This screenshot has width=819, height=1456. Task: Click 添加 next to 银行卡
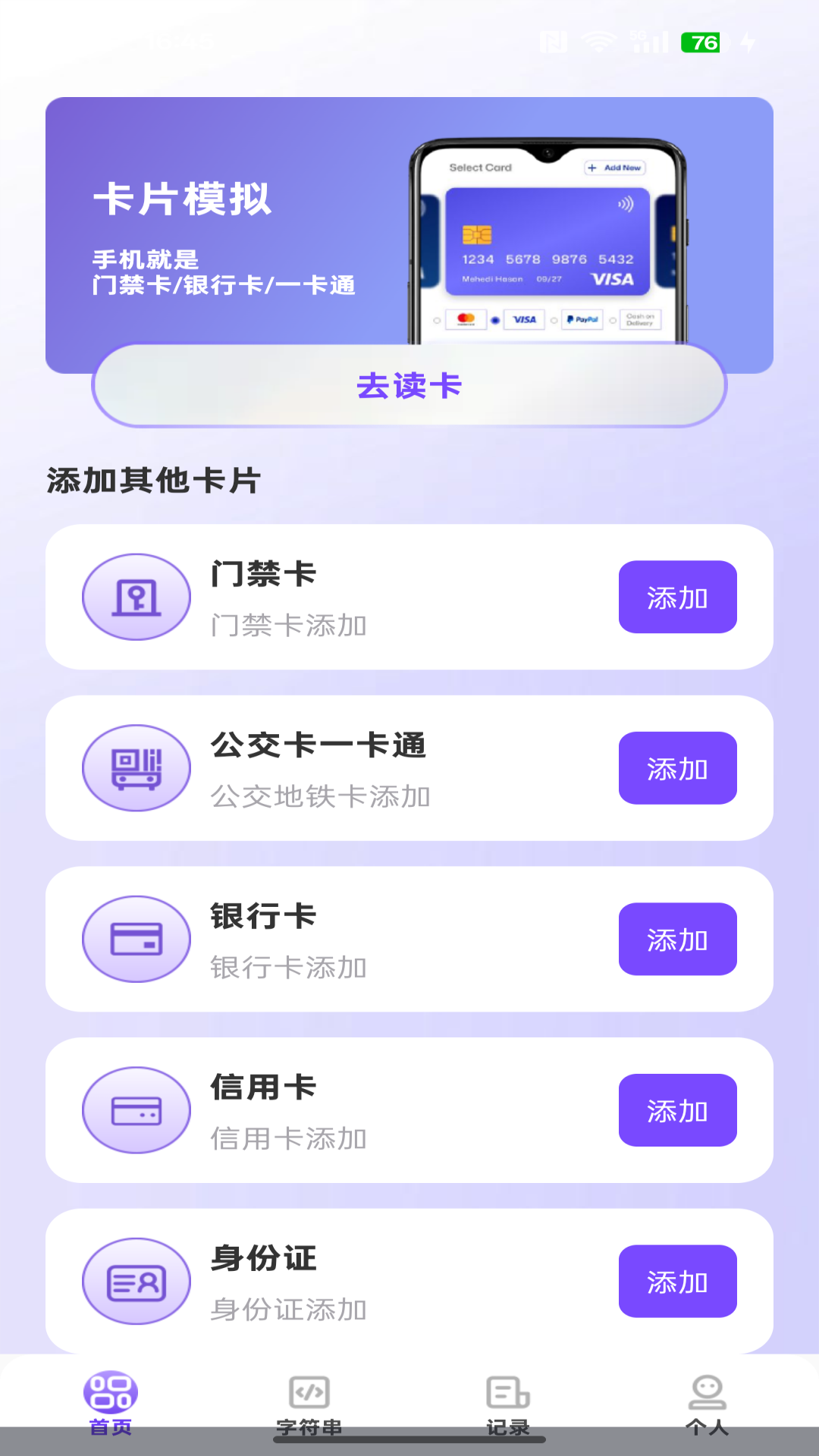click(677, 939)
